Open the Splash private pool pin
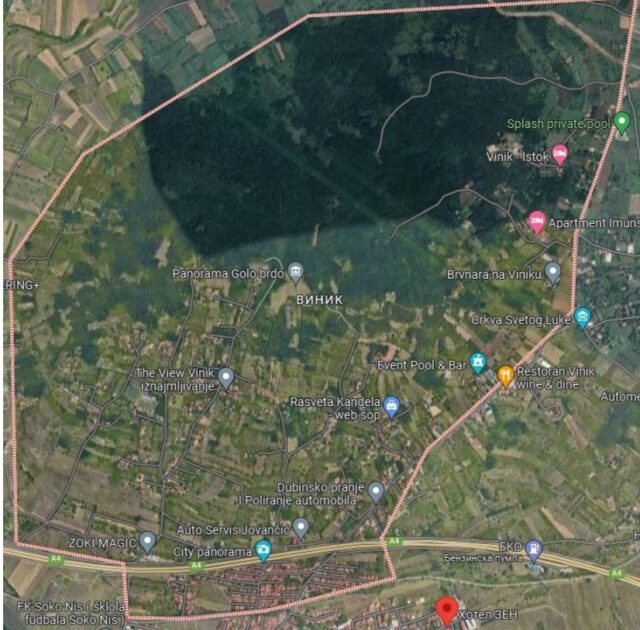640x630 pixels. (621, 122)
